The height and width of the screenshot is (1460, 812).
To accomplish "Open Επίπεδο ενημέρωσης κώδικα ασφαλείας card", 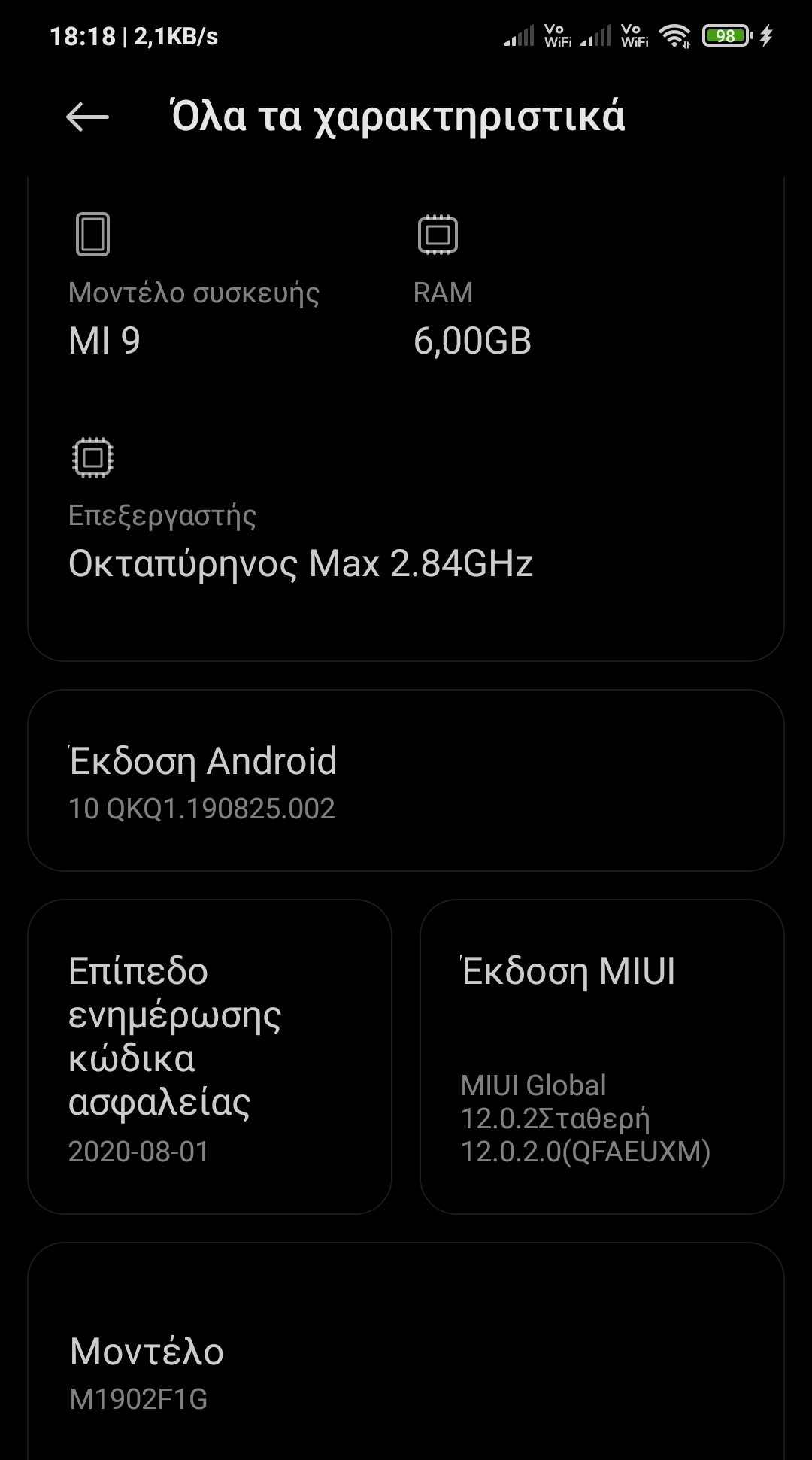I will 210,1056.
